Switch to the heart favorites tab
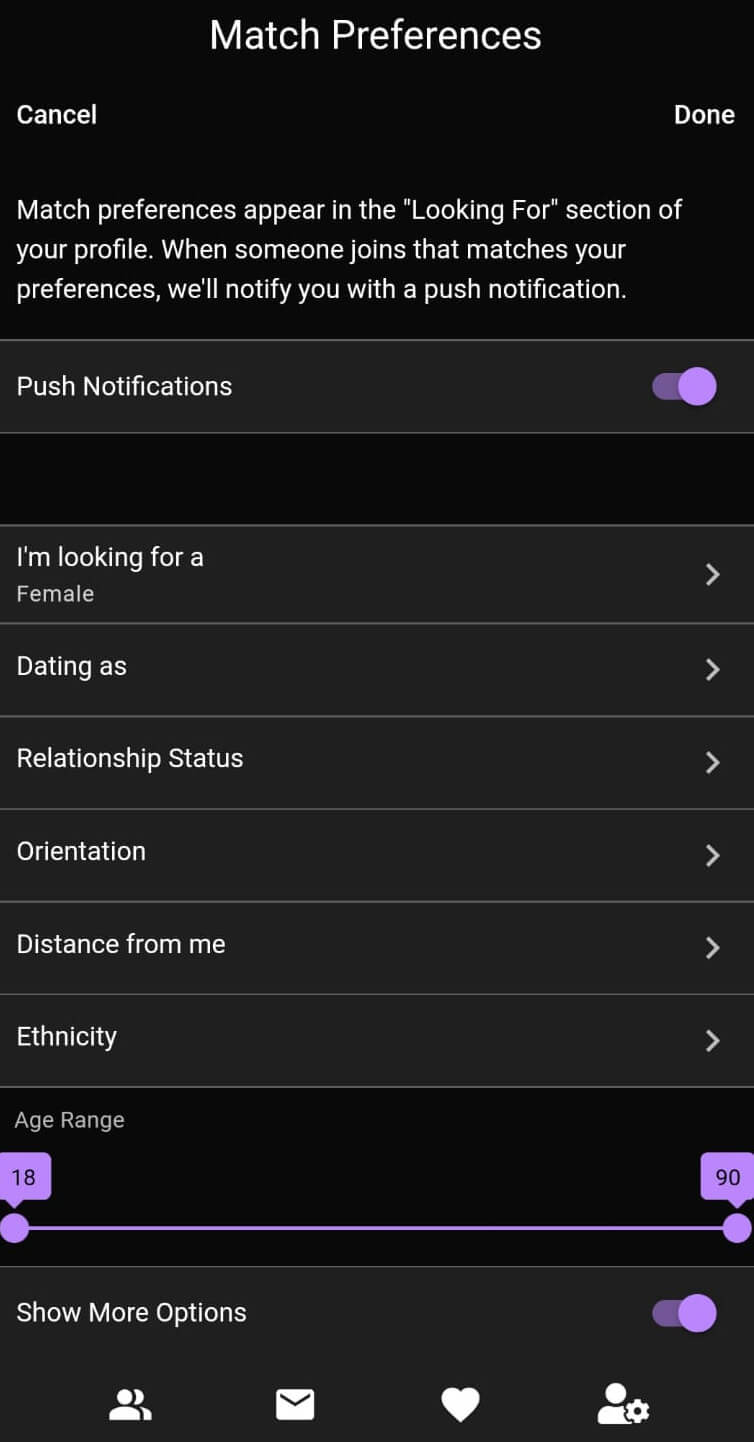 point(461,1405)
